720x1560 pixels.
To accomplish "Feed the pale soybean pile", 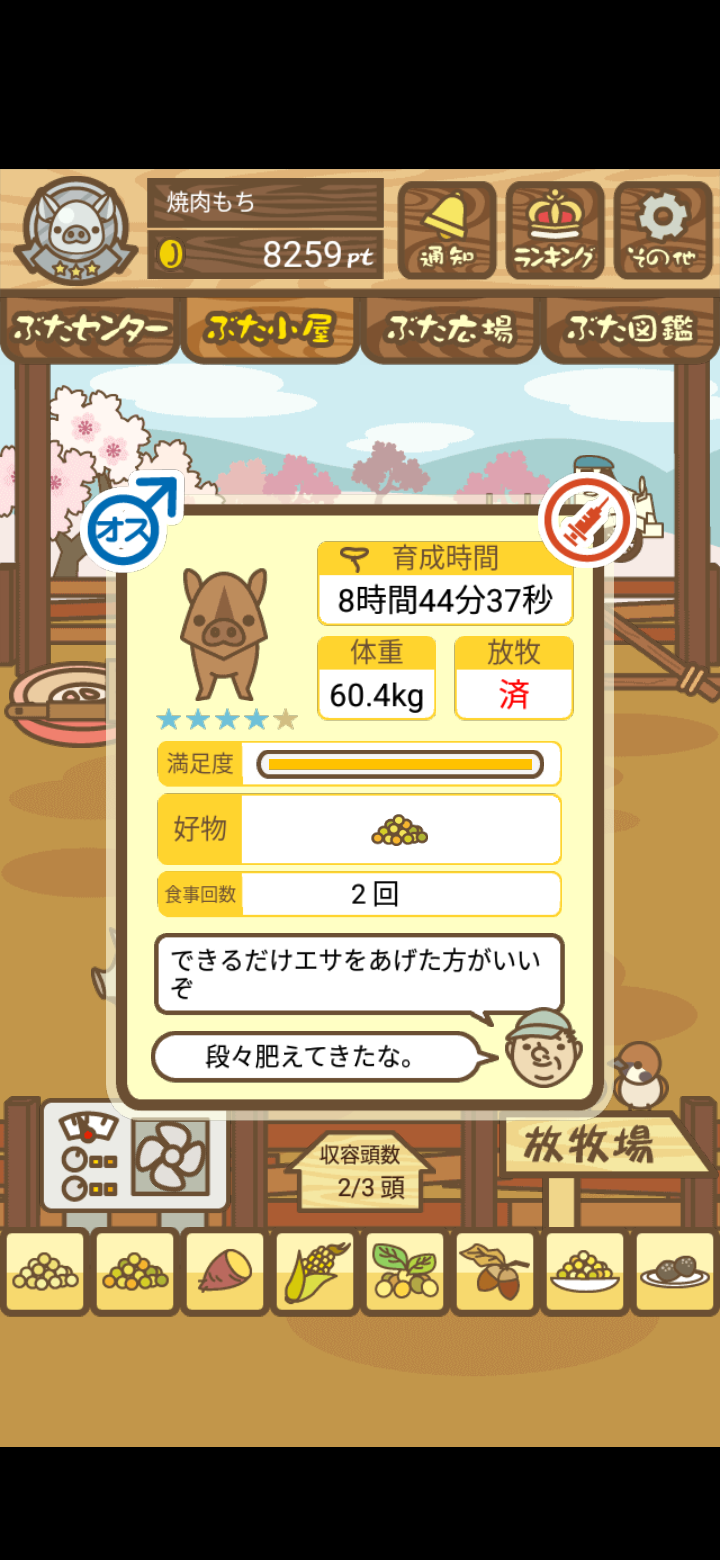I will coord(45,1271).
